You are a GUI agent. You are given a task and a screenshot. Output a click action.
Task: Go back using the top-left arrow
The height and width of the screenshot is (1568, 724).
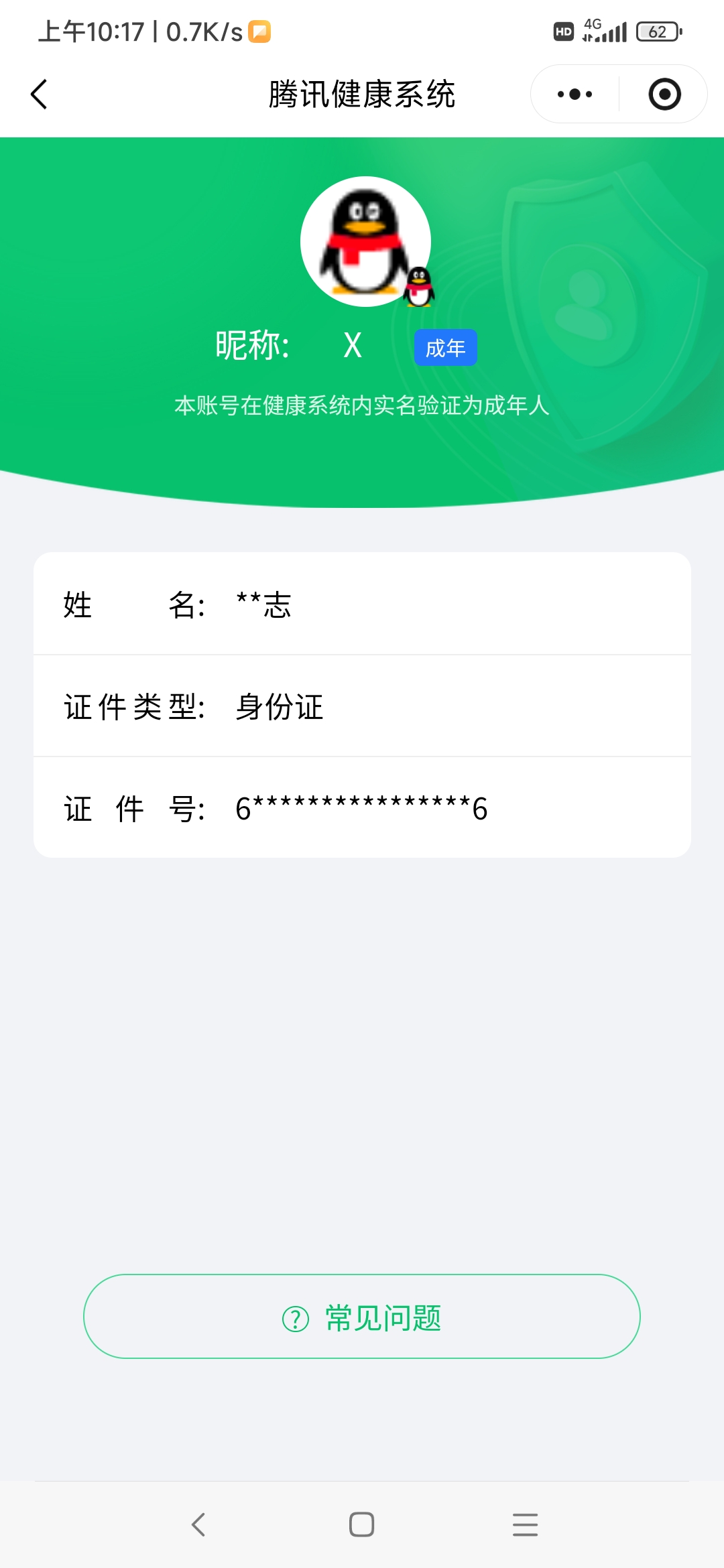point(39,94)
